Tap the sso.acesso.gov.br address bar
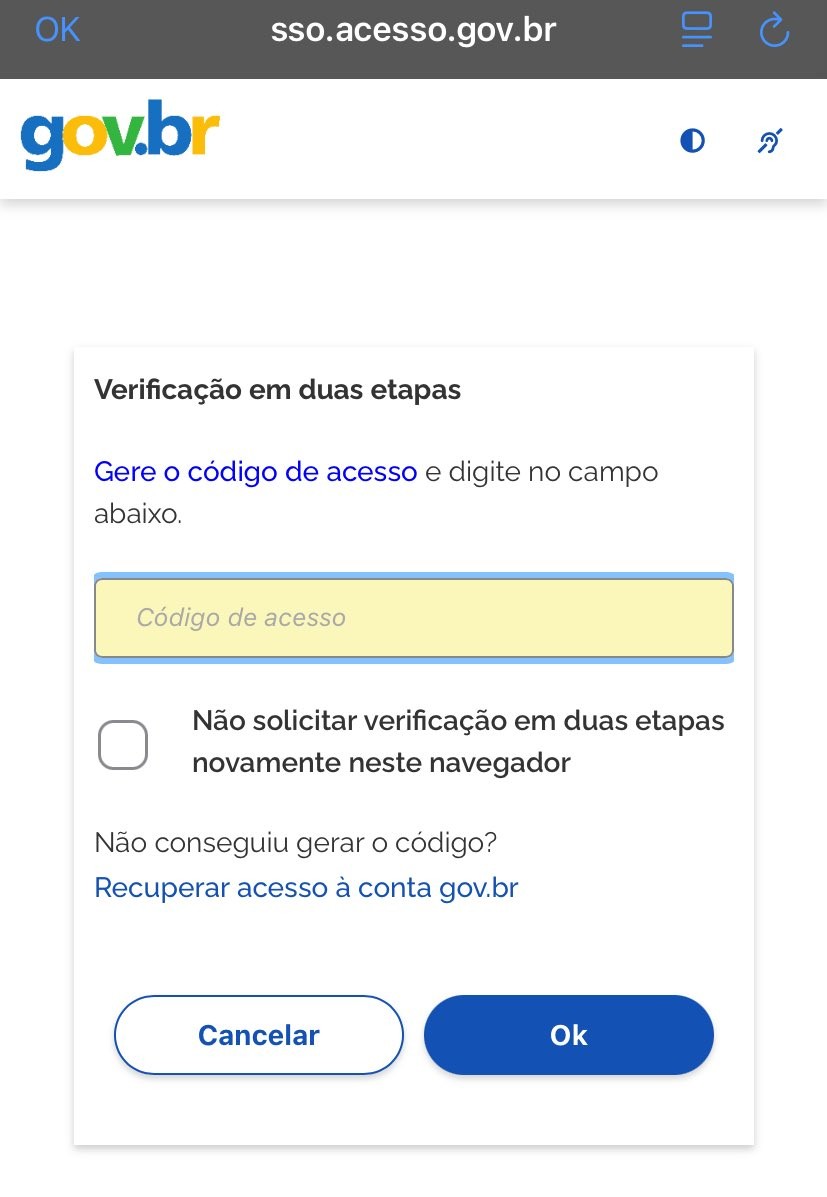This screenshot has width=827, height=1197. coord(412,29)
